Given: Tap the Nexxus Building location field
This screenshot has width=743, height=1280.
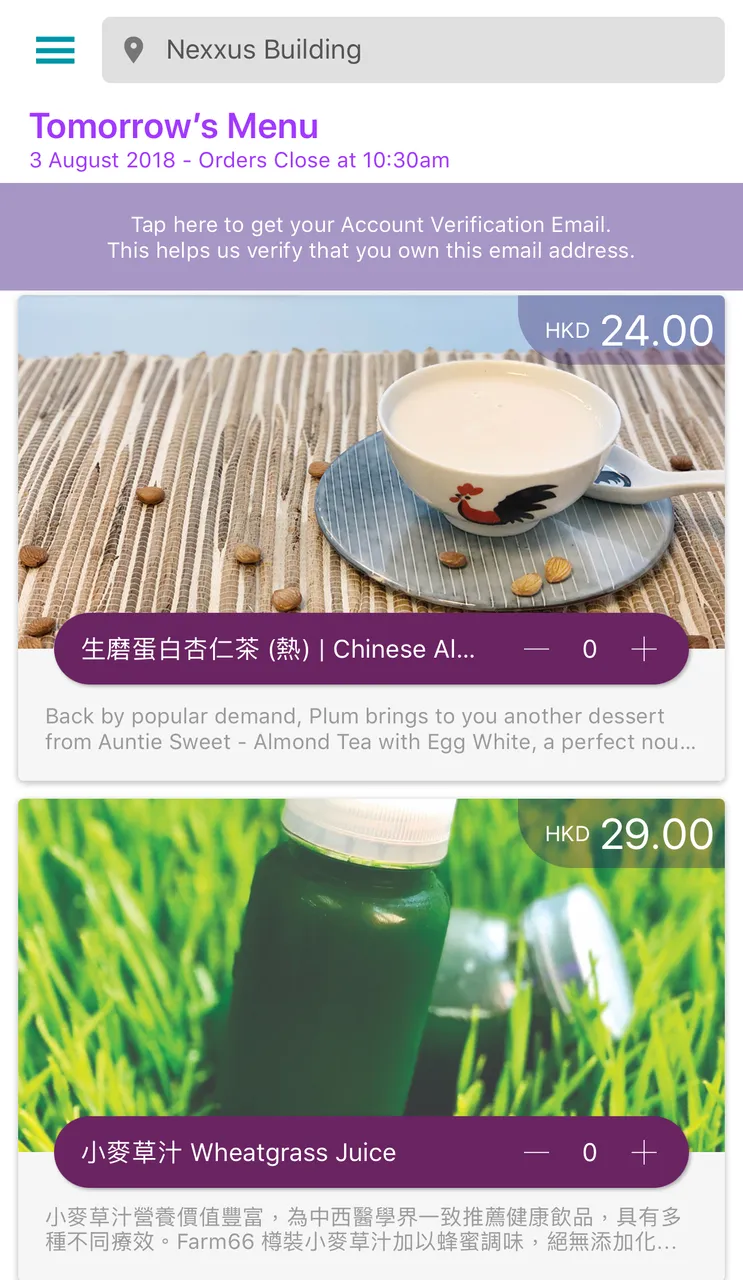Looking at the screenshot, I should [x=413, y=50].
